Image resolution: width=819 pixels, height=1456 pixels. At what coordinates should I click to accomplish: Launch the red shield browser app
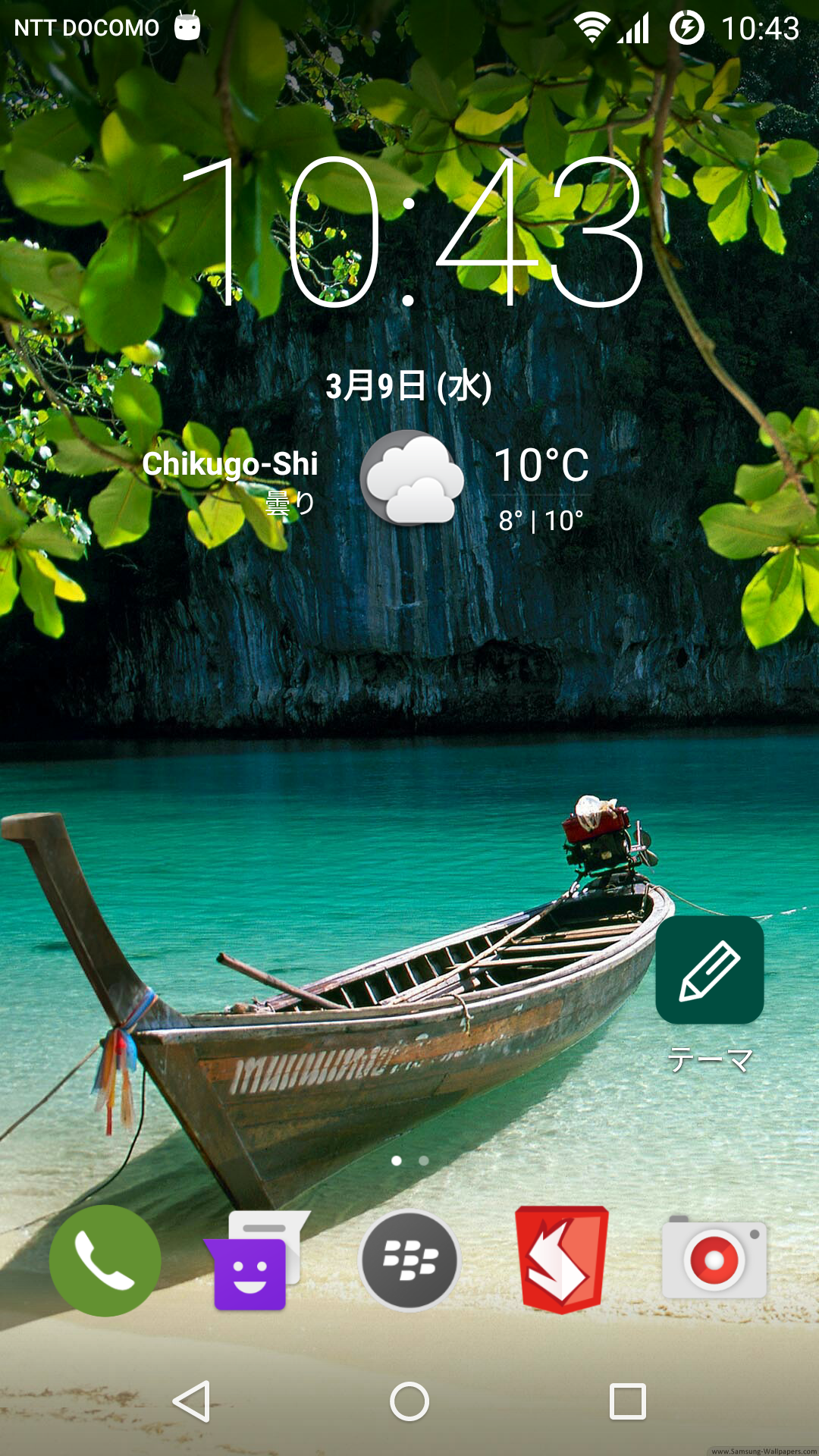click(x=562, y=1260)
